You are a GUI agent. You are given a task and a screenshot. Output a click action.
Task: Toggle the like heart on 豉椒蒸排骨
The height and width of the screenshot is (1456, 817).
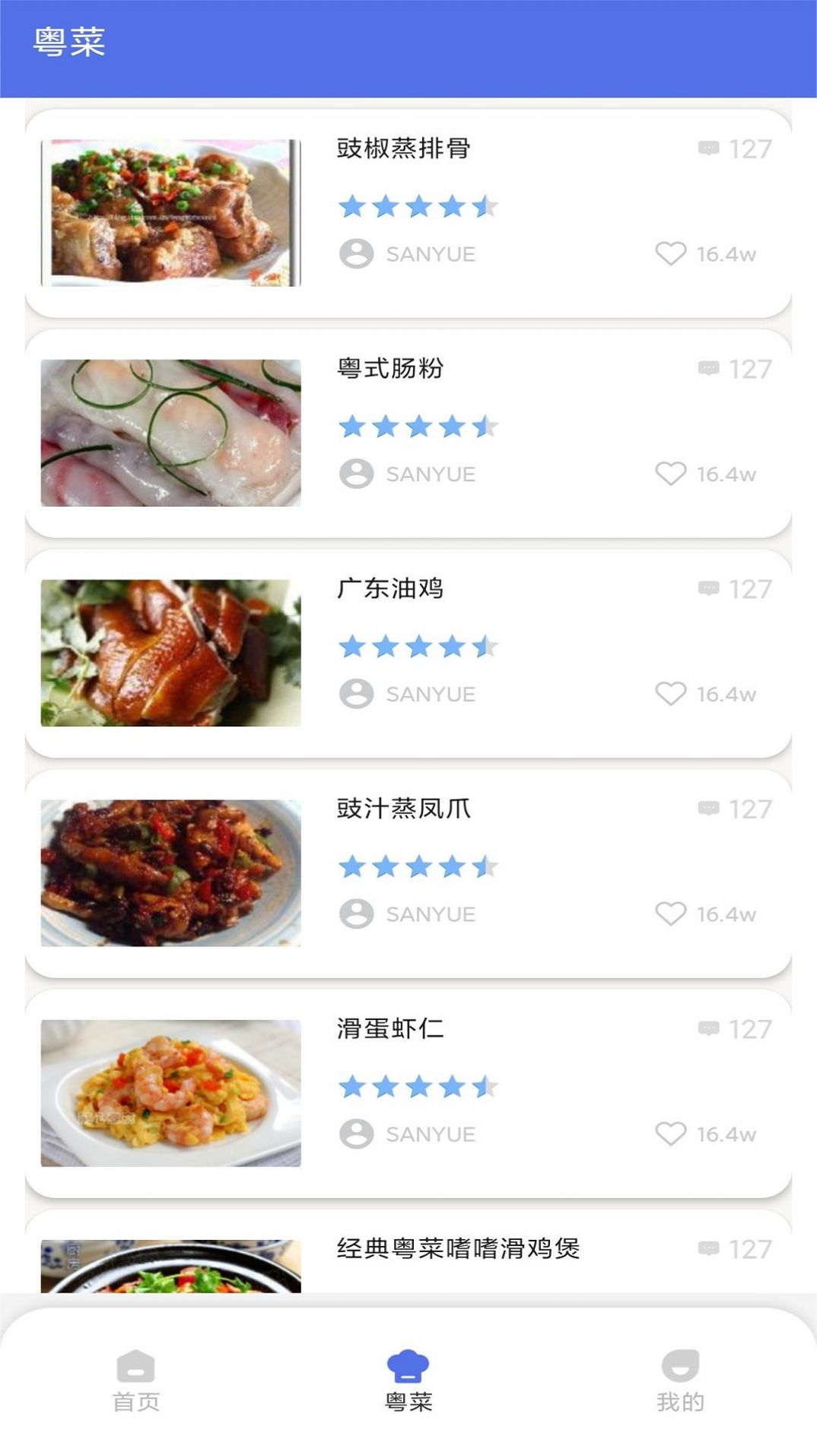[670, 253]
